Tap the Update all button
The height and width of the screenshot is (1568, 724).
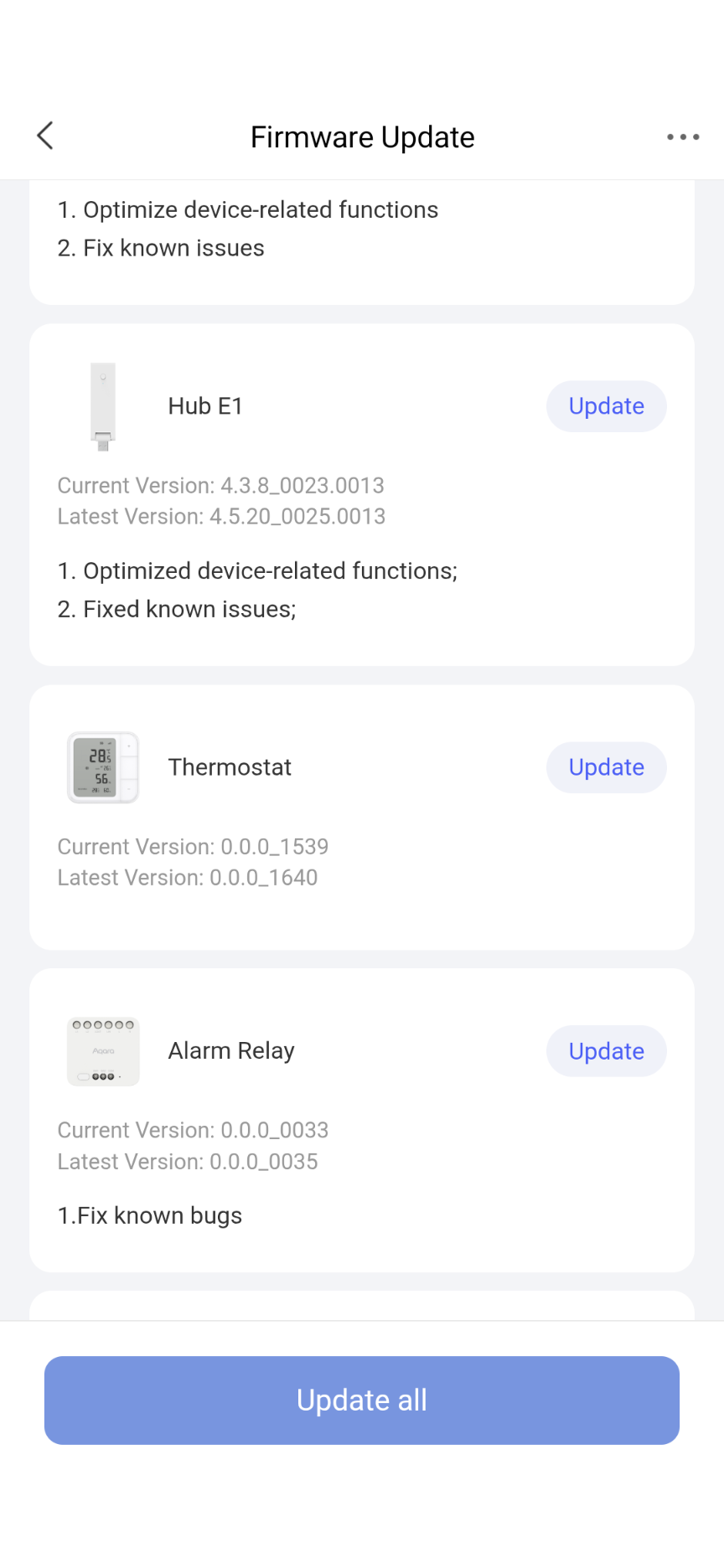coord(362,1400)
